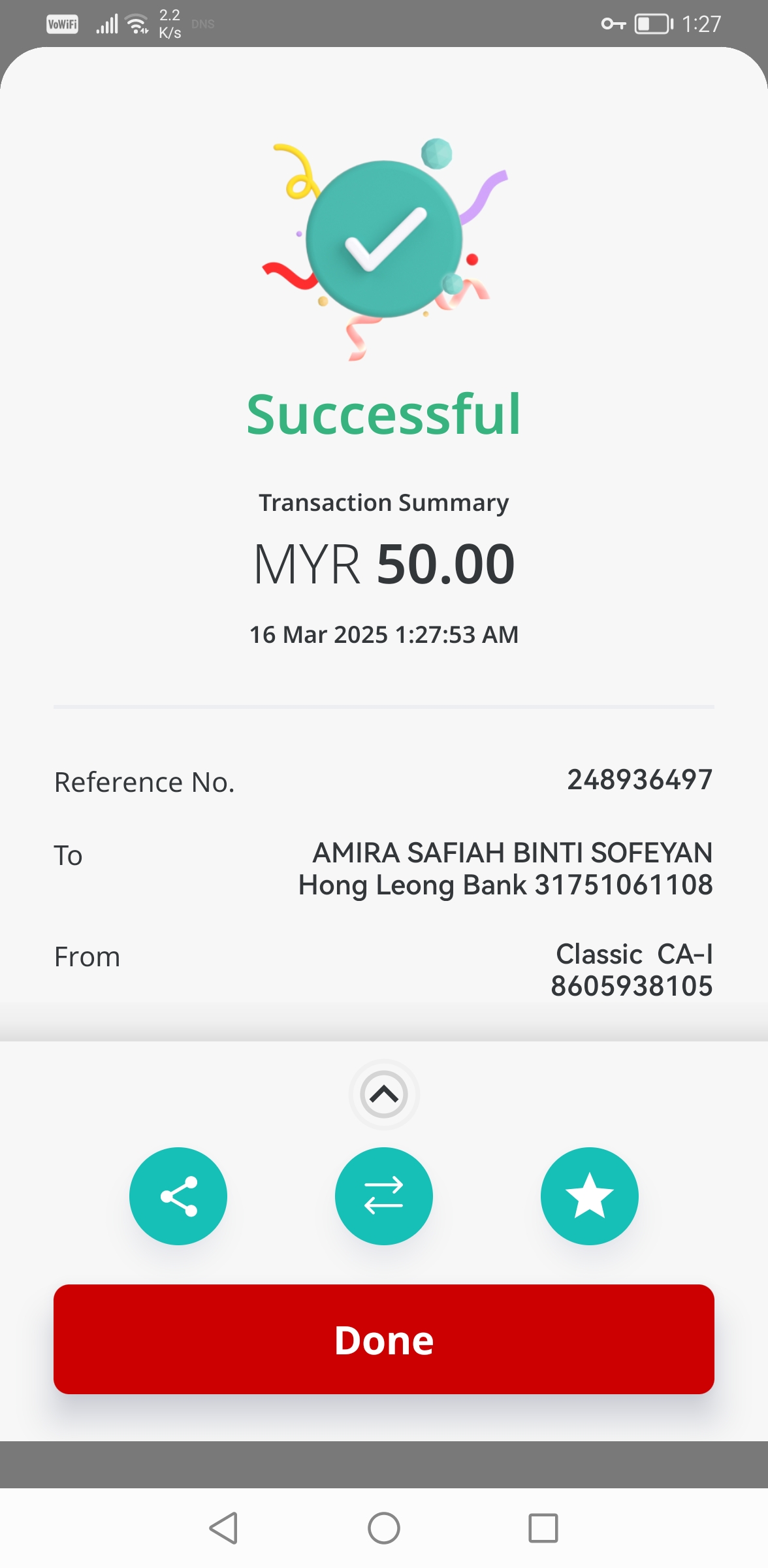Add recipient to favourites with star icon
Image resolution: width=768 pixels, height=1568 pixels.
(589, 1196)
